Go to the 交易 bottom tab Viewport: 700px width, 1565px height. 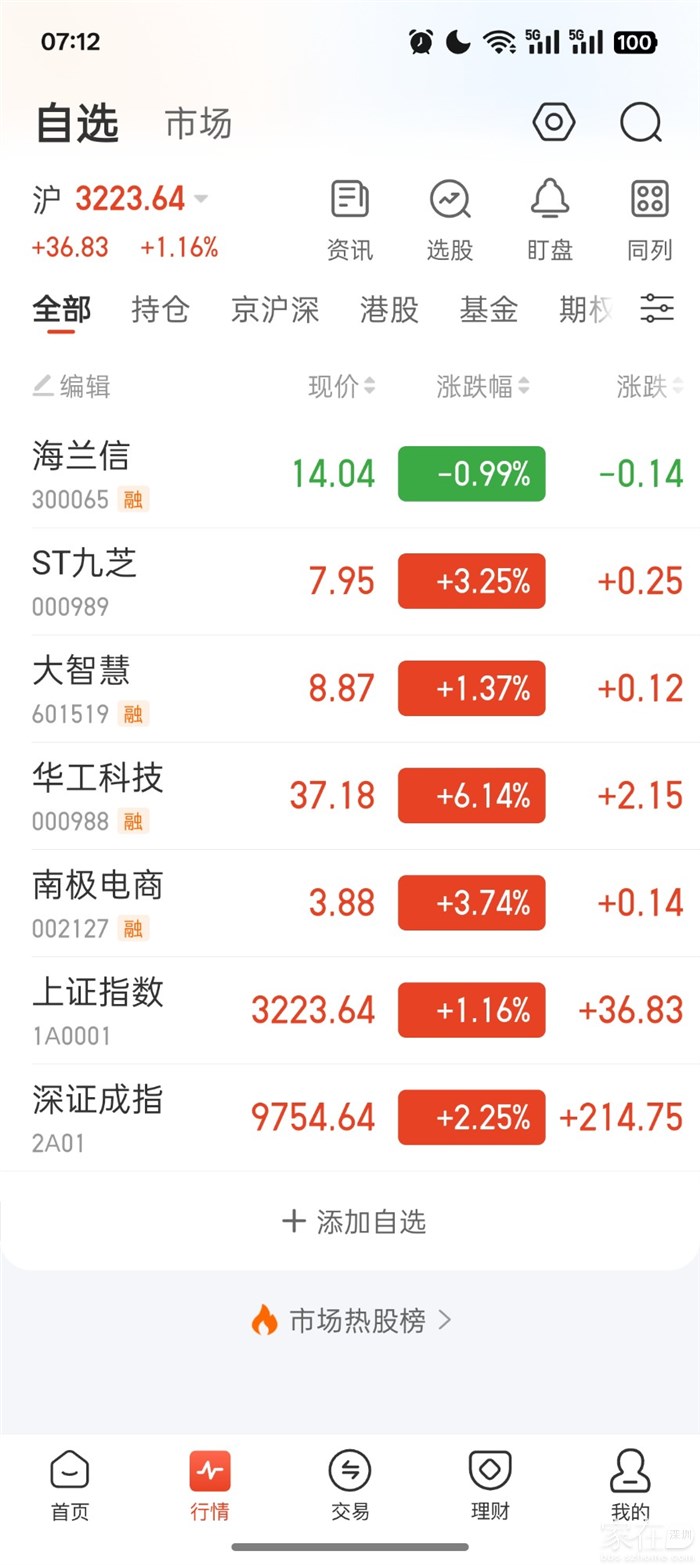tap(350, 1485)
